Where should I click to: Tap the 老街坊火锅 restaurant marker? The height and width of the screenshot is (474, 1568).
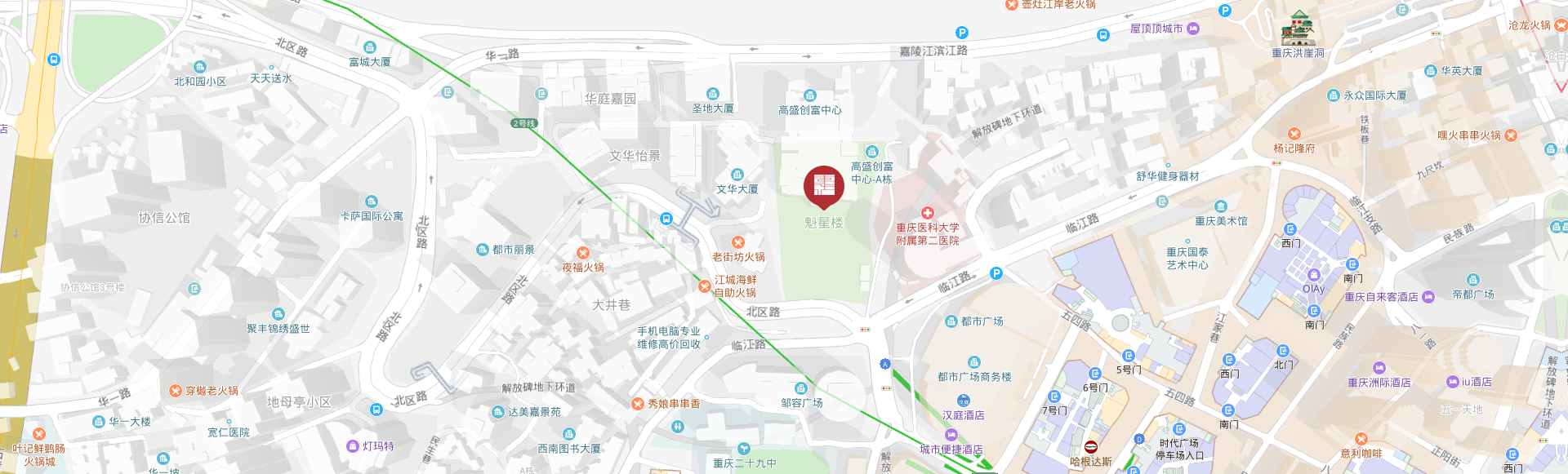(737, 243)
